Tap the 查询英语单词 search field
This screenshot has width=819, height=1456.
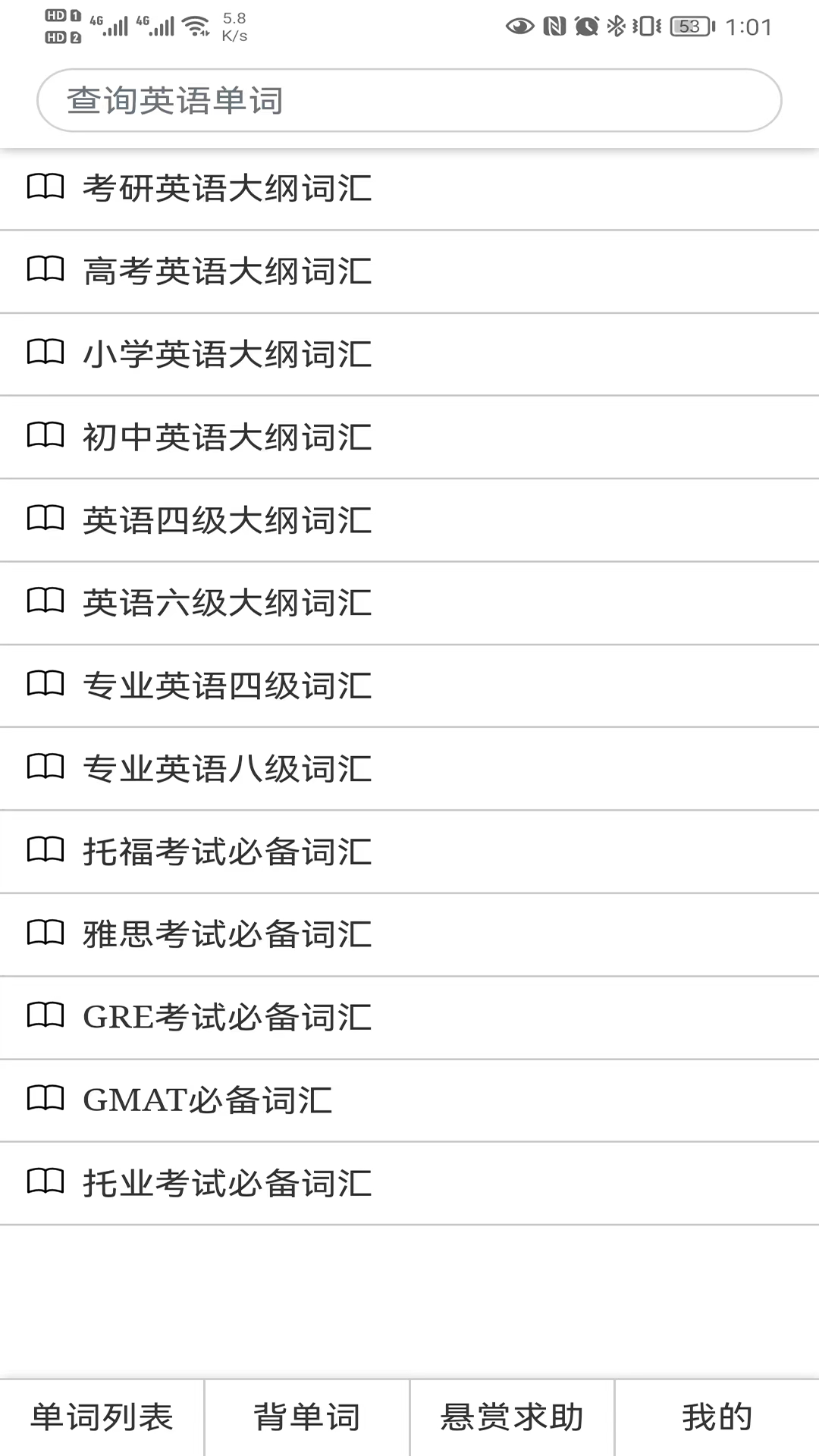click(x=409, y=100)
